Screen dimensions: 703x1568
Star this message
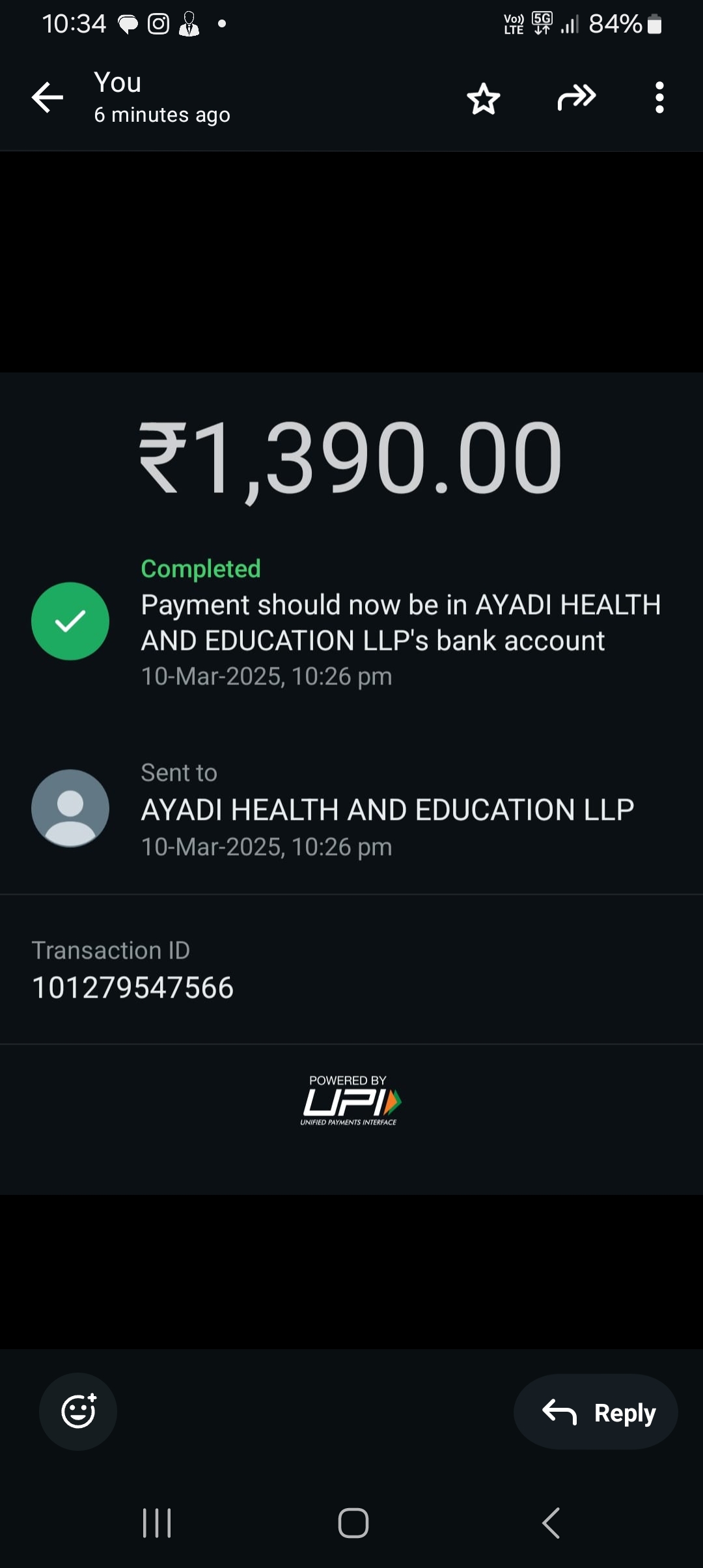(x=484, y=99)
